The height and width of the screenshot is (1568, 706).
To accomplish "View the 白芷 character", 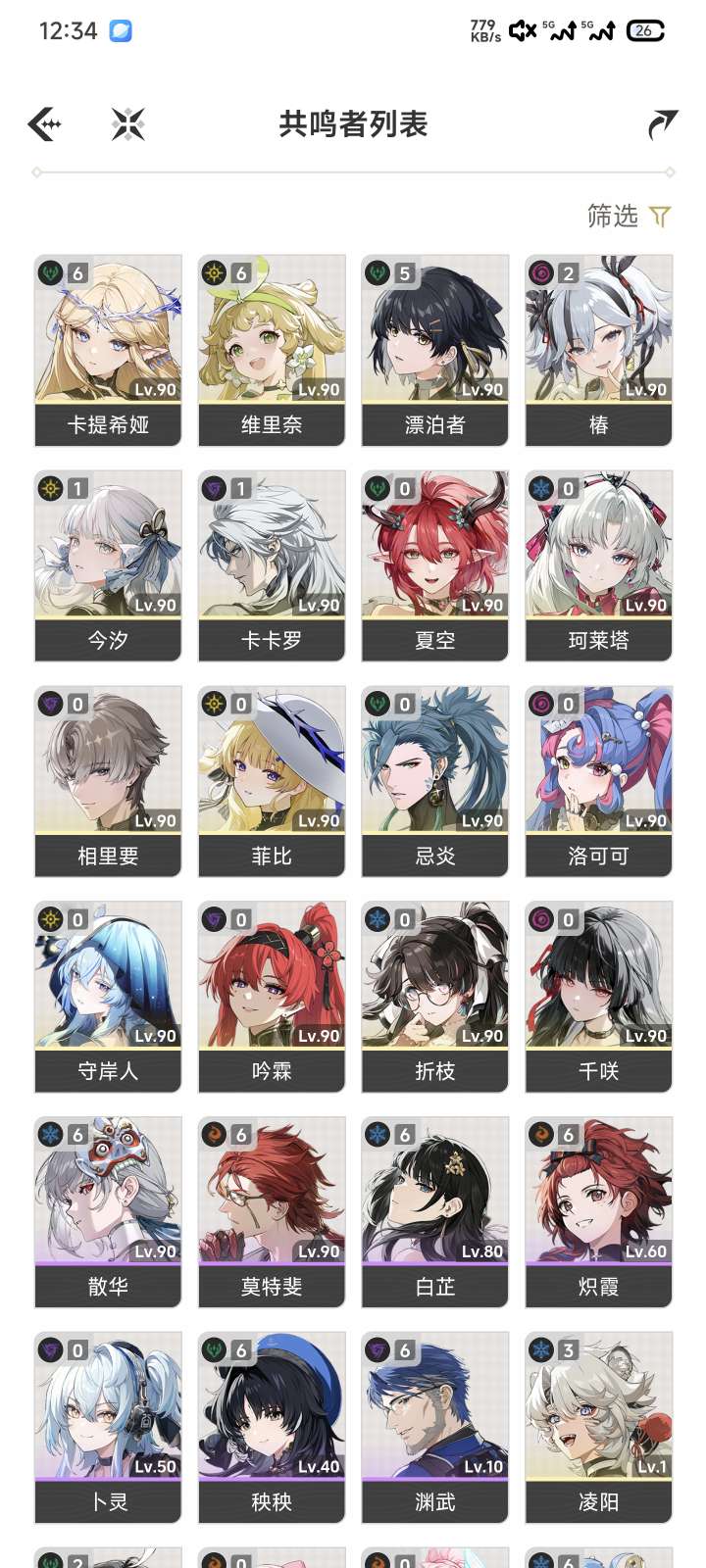I will point(435,1212).
